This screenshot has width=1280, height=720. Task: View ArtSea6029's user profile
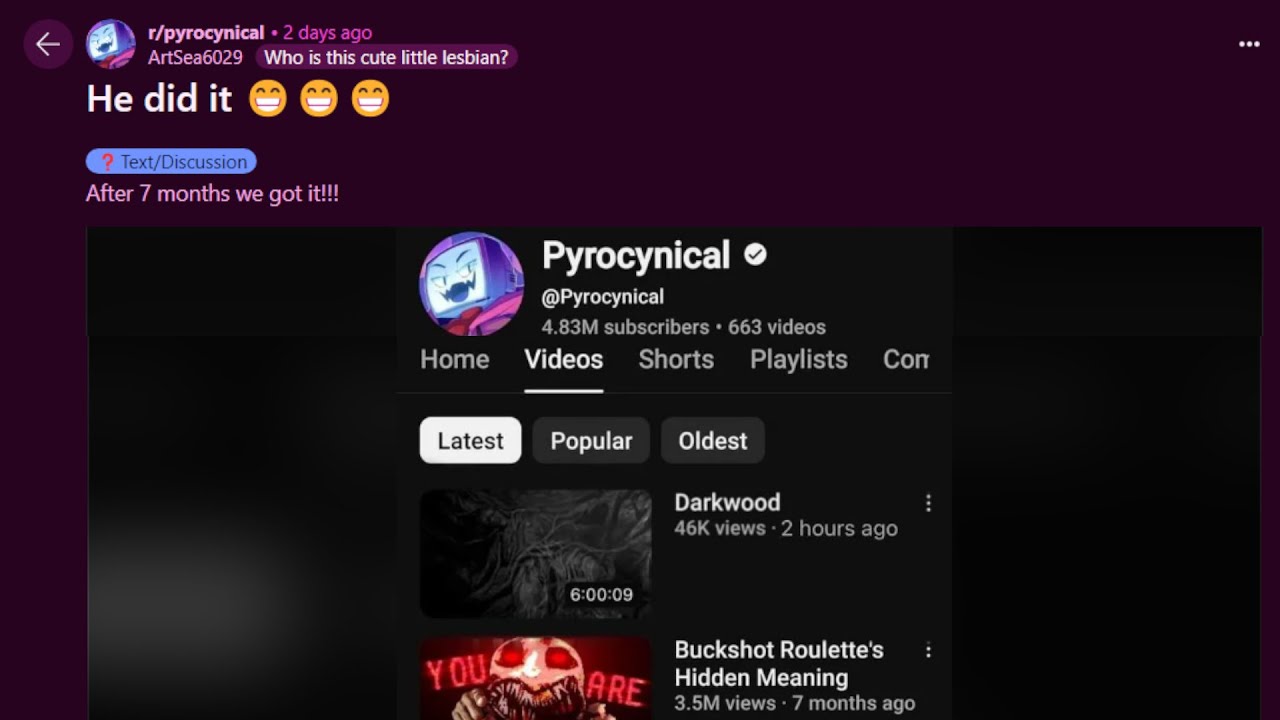(195, 58)
